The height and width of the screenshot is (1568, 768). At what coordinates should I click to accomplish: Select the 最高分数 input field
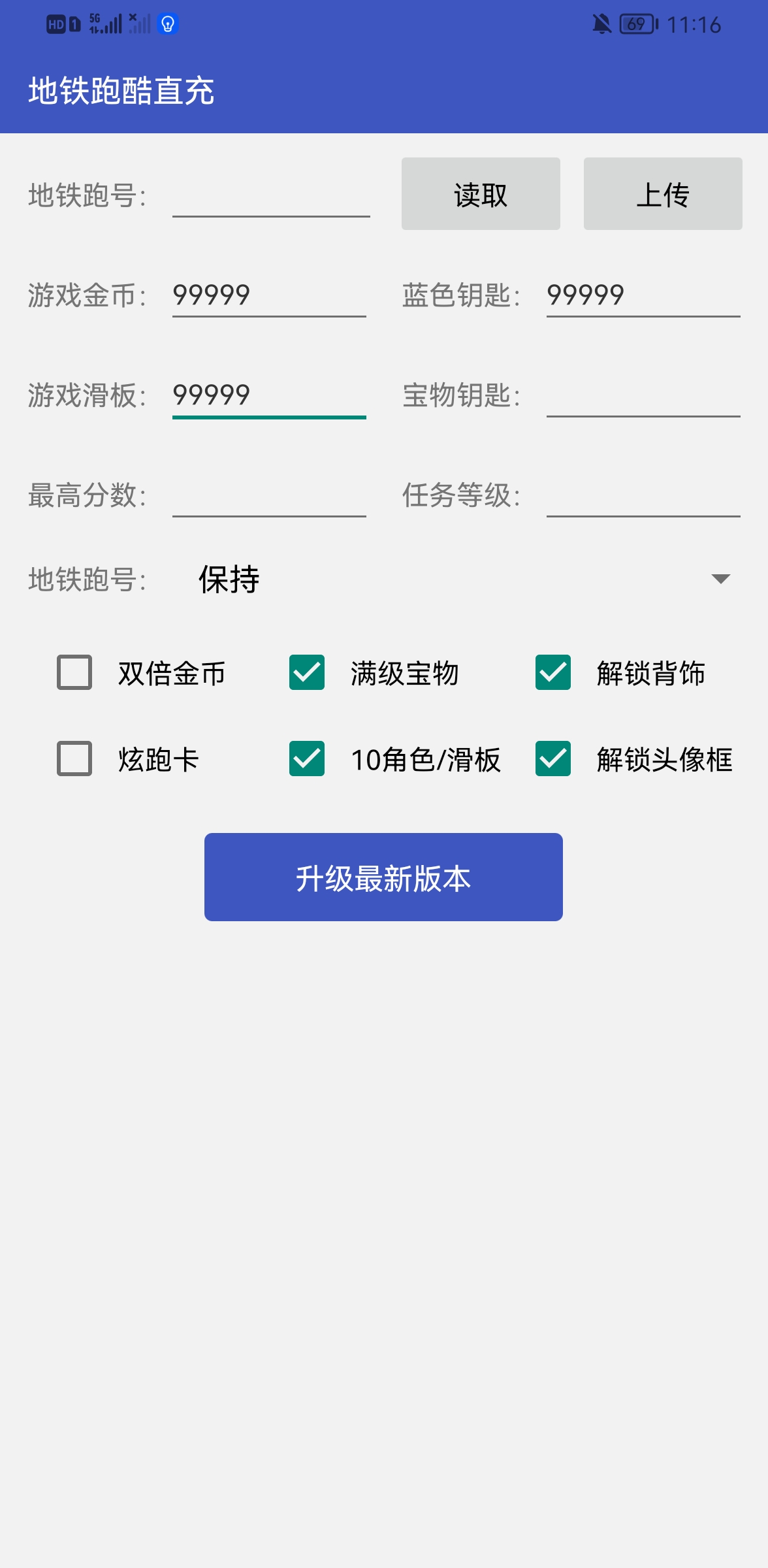[x=269, y=495]
